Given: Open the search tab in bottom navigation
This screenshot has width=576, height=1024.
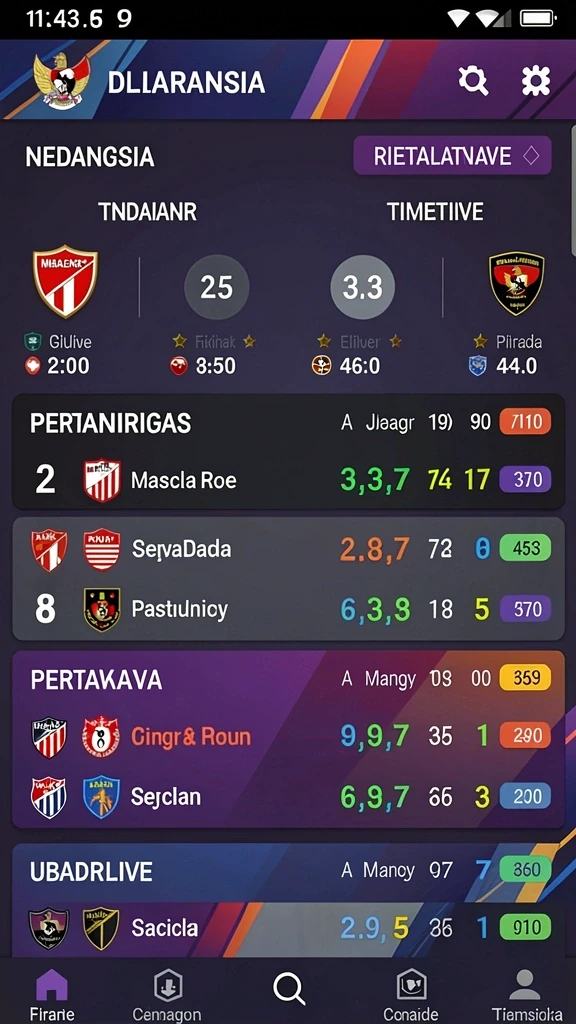Looking at the screenshot, I should pos(289,989).
